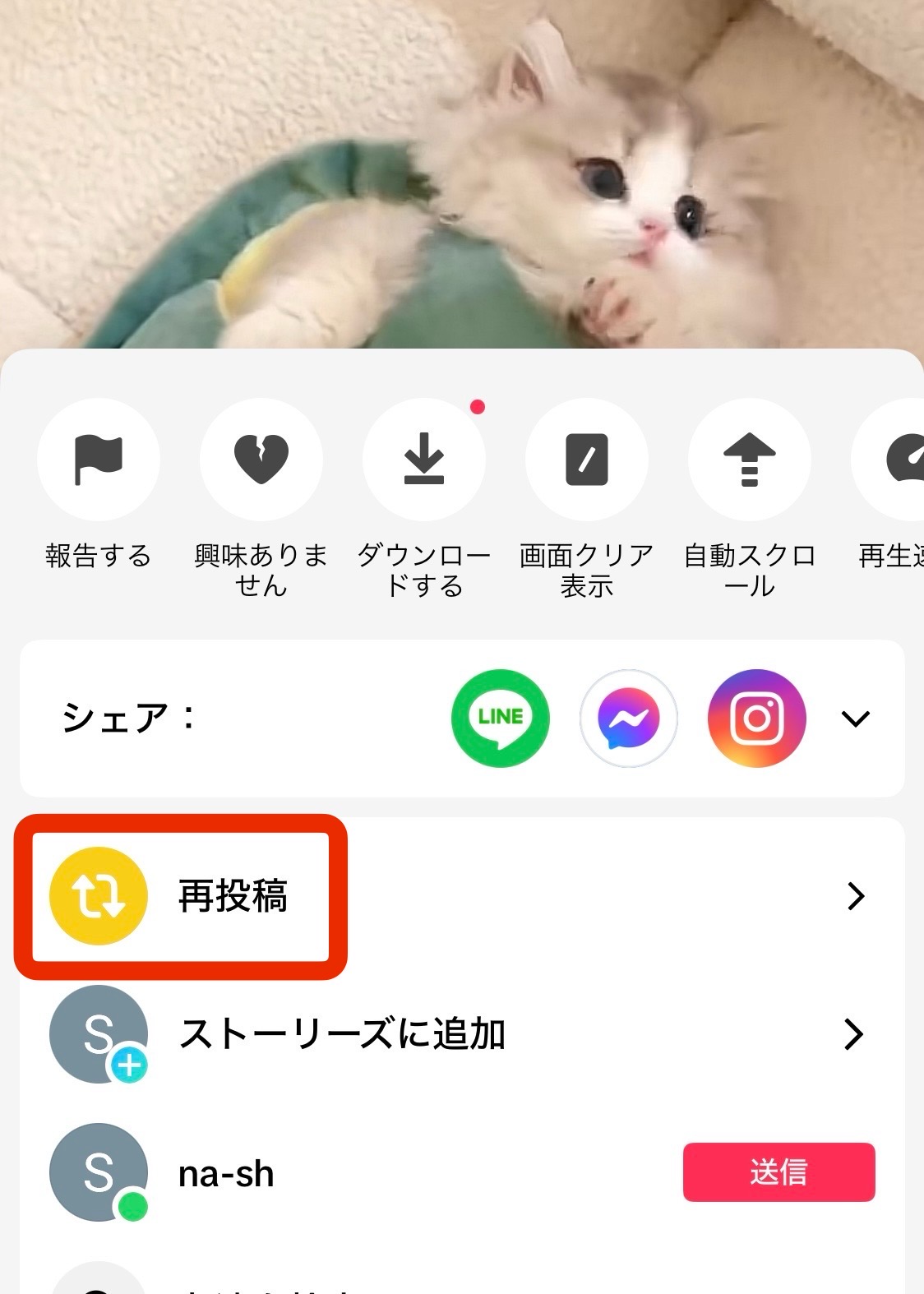Turn on 自動スクロール
Image resolution: width=924 pixels, height=1294 pixels.
tap(749, 460)
